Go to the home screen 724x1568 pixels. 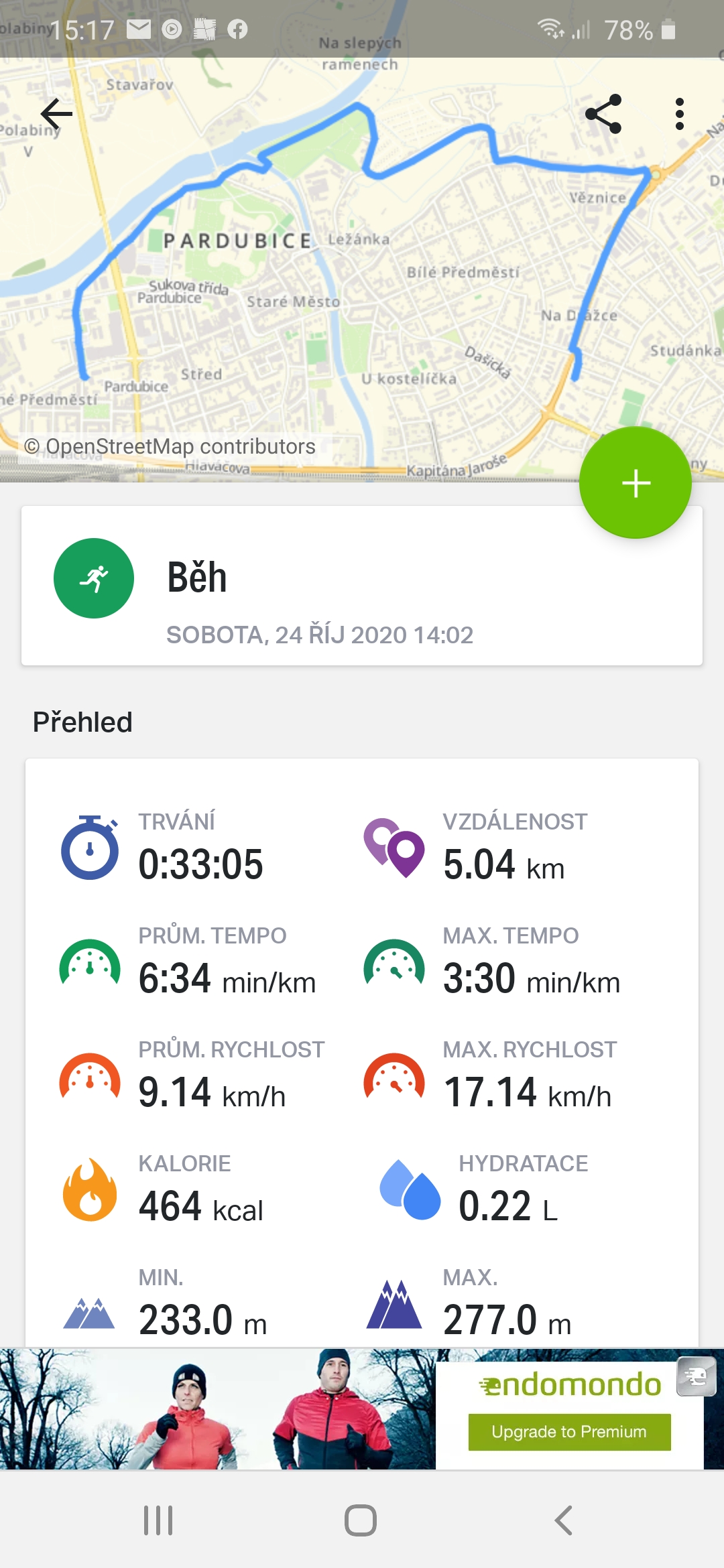[361, 1520]
